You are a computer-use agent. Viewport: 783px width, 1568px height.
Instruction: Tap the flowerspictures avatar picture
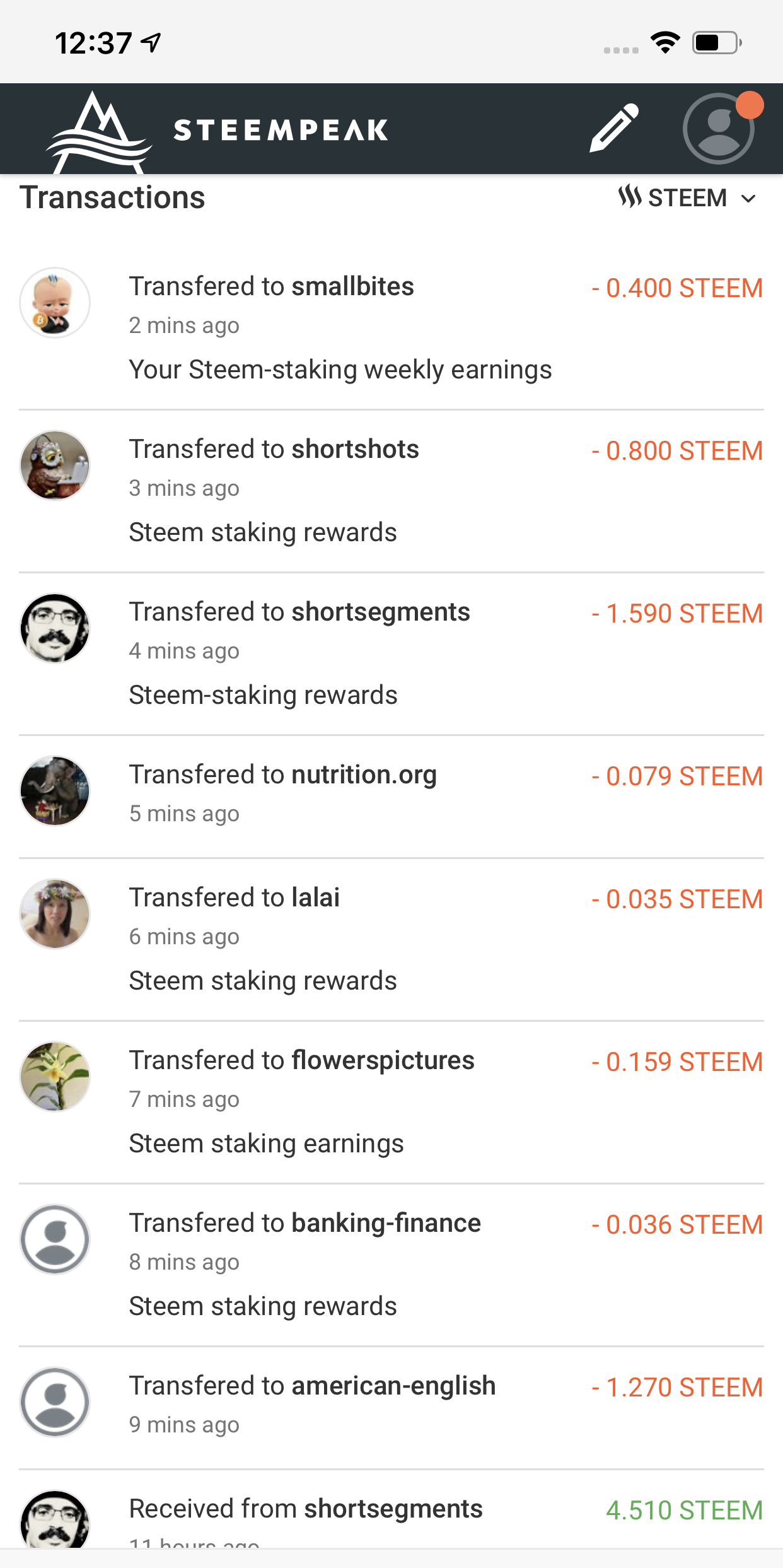[55, 1077]
